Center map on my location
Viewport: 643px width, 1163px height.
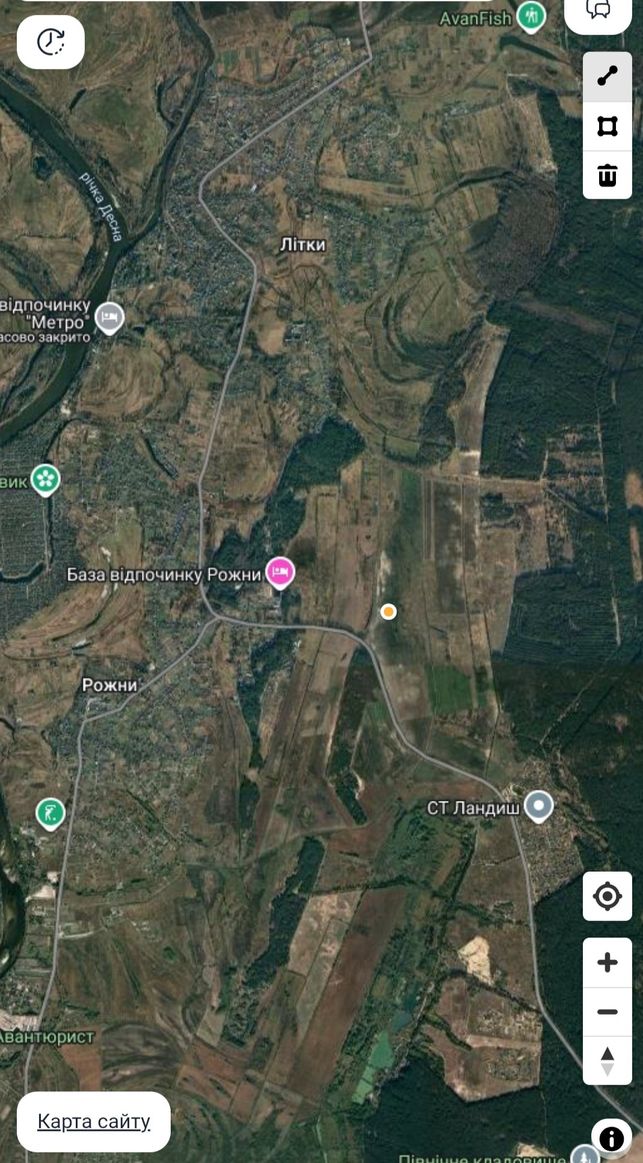pos(607,896)
